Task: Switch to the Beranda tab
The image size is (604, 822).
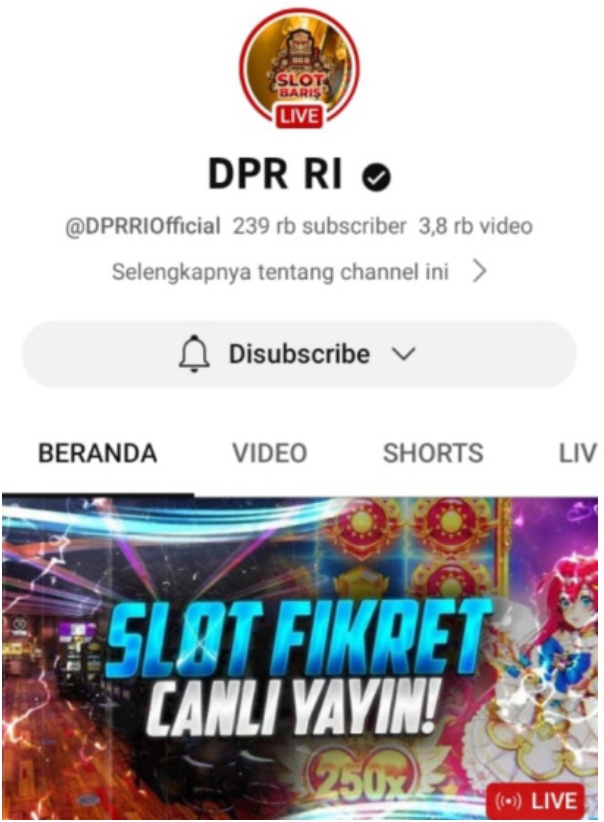Action: (x=97, y=454)
